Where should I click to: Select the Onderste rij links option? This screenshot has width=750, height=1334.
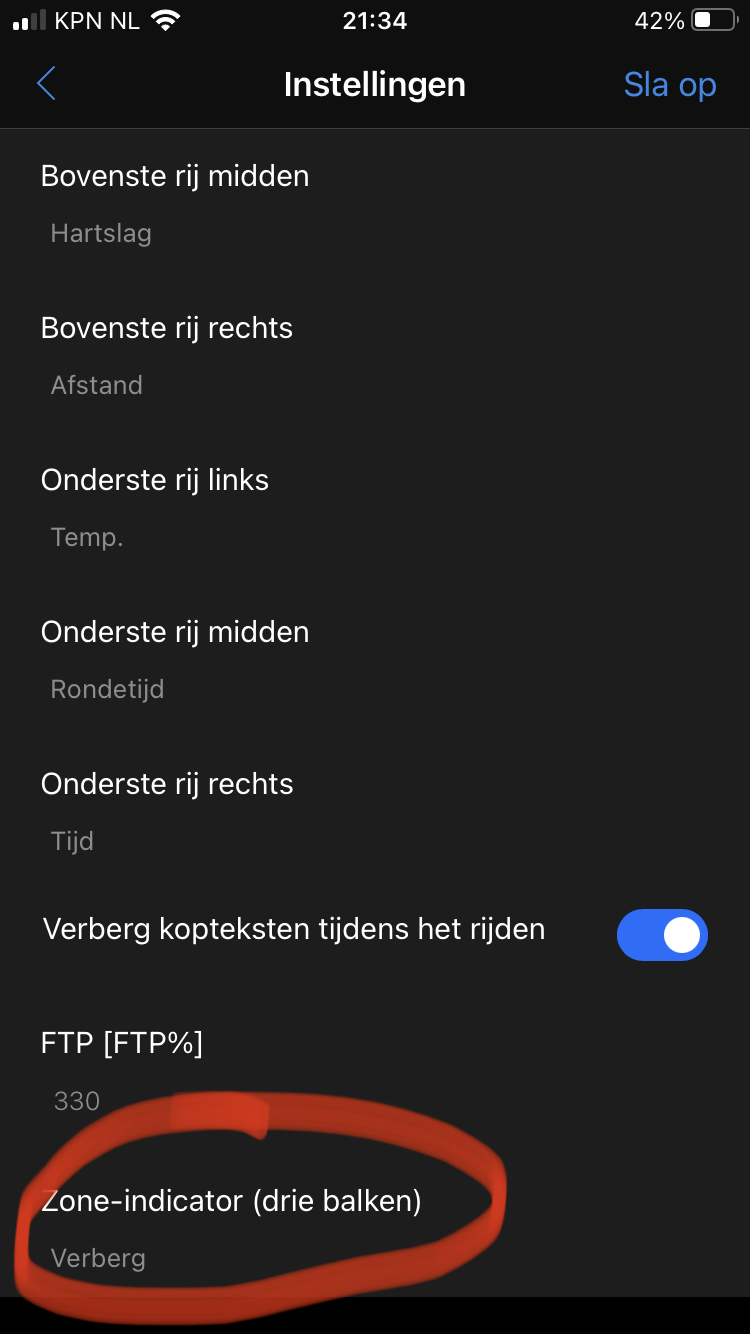(x=155, y=507)
